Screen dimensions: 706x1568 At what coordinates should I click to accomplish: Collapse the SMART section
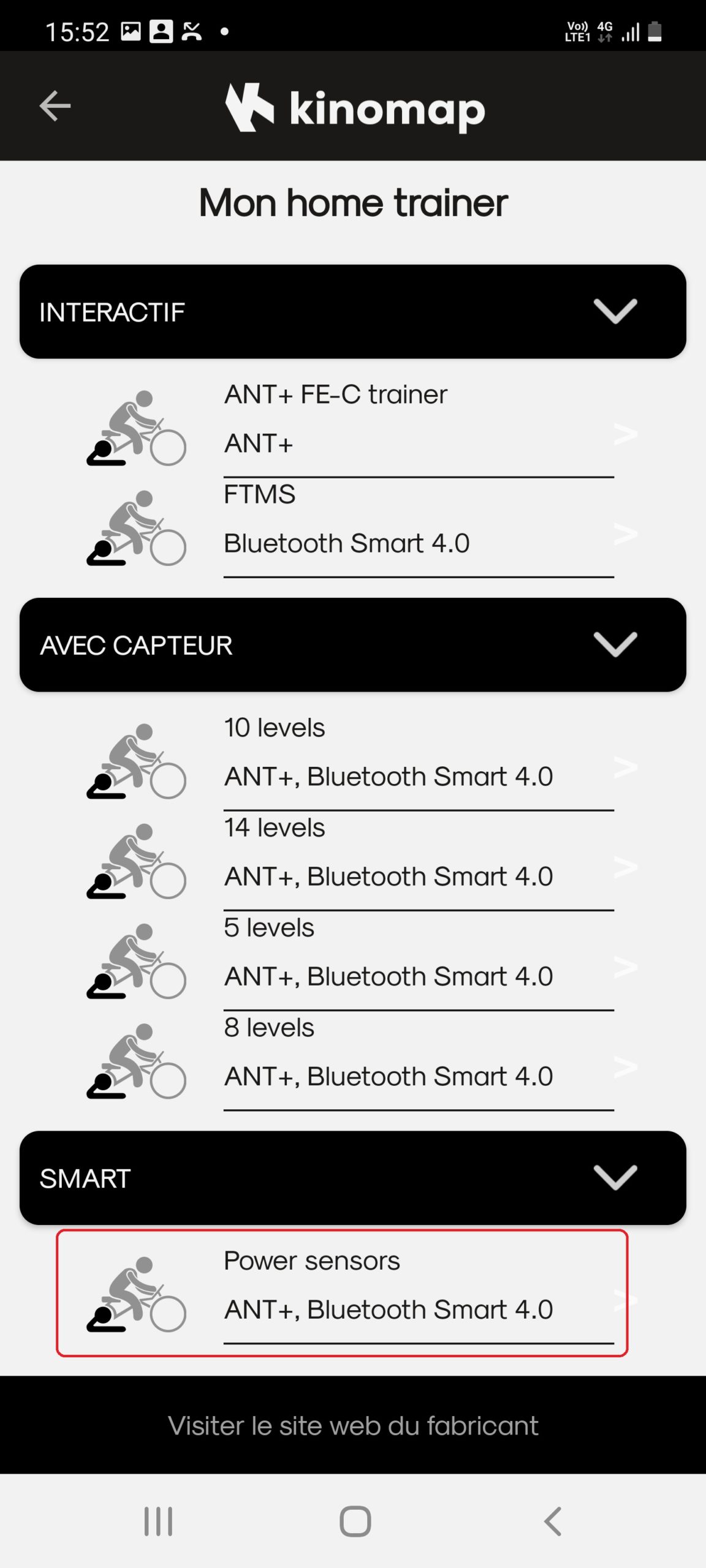click(352, 1178)
